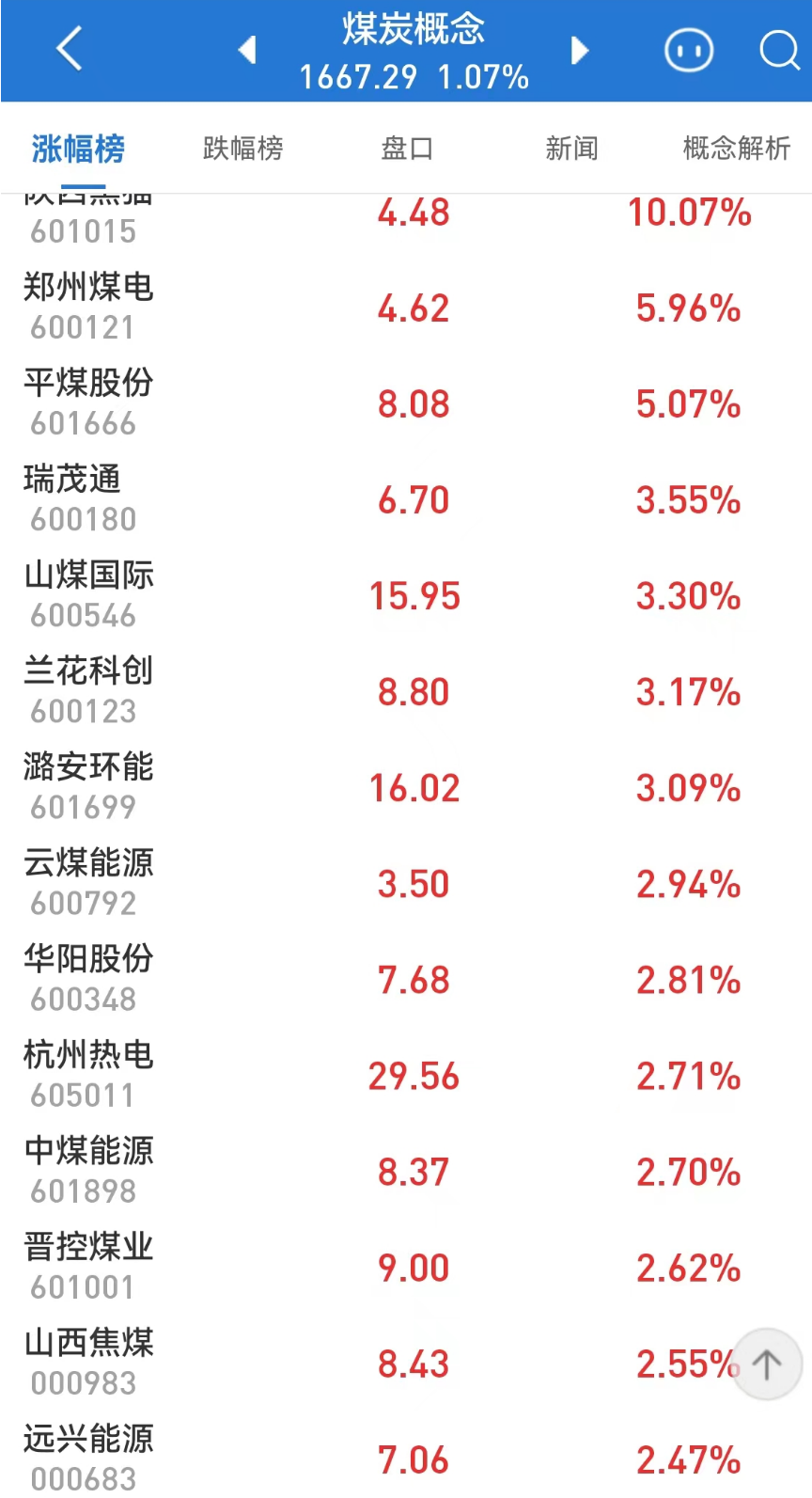Select the 涨幅榜 tab
The height and width of the screenshot is (1498, 812).
(x=78, y=149)
